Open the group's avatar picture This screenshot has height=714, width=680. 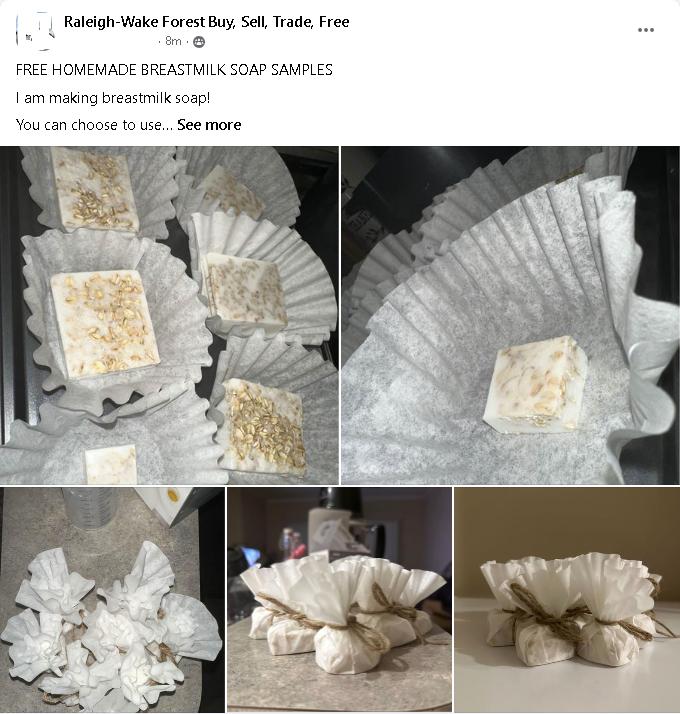tap(36, 31)
